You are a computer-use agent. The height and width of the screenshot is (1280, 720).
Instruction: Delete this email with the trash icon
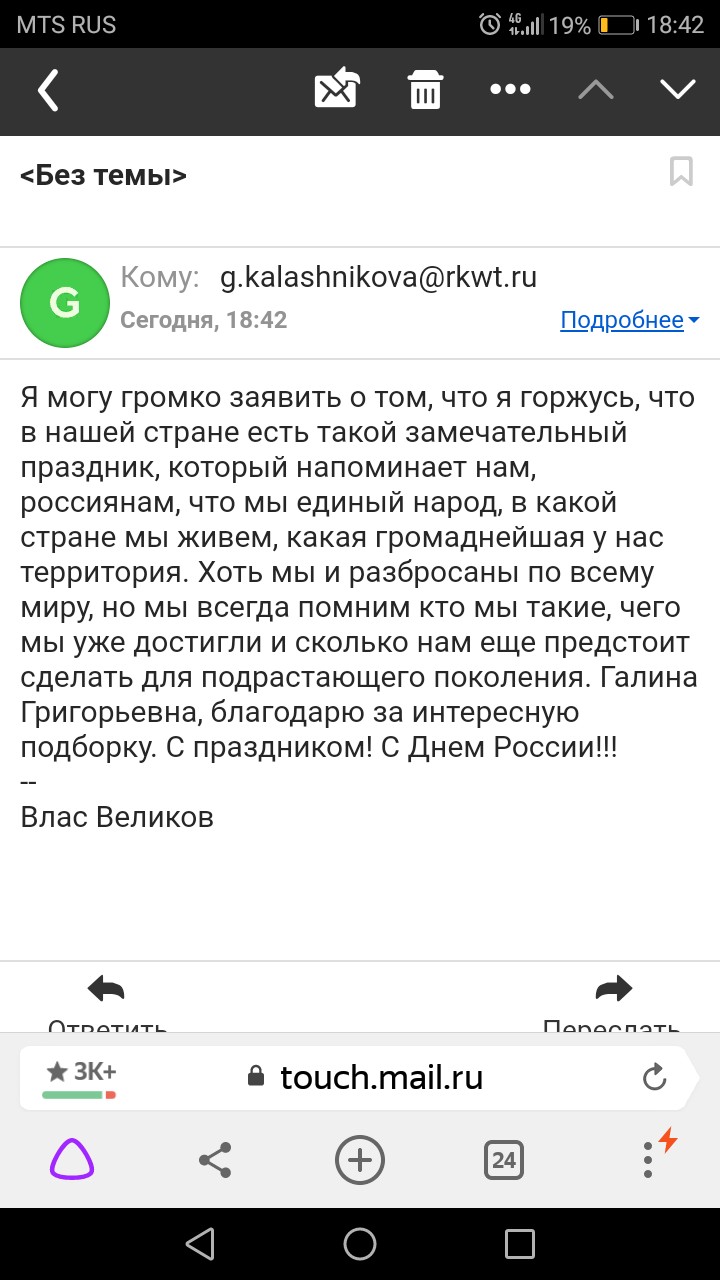425,90
